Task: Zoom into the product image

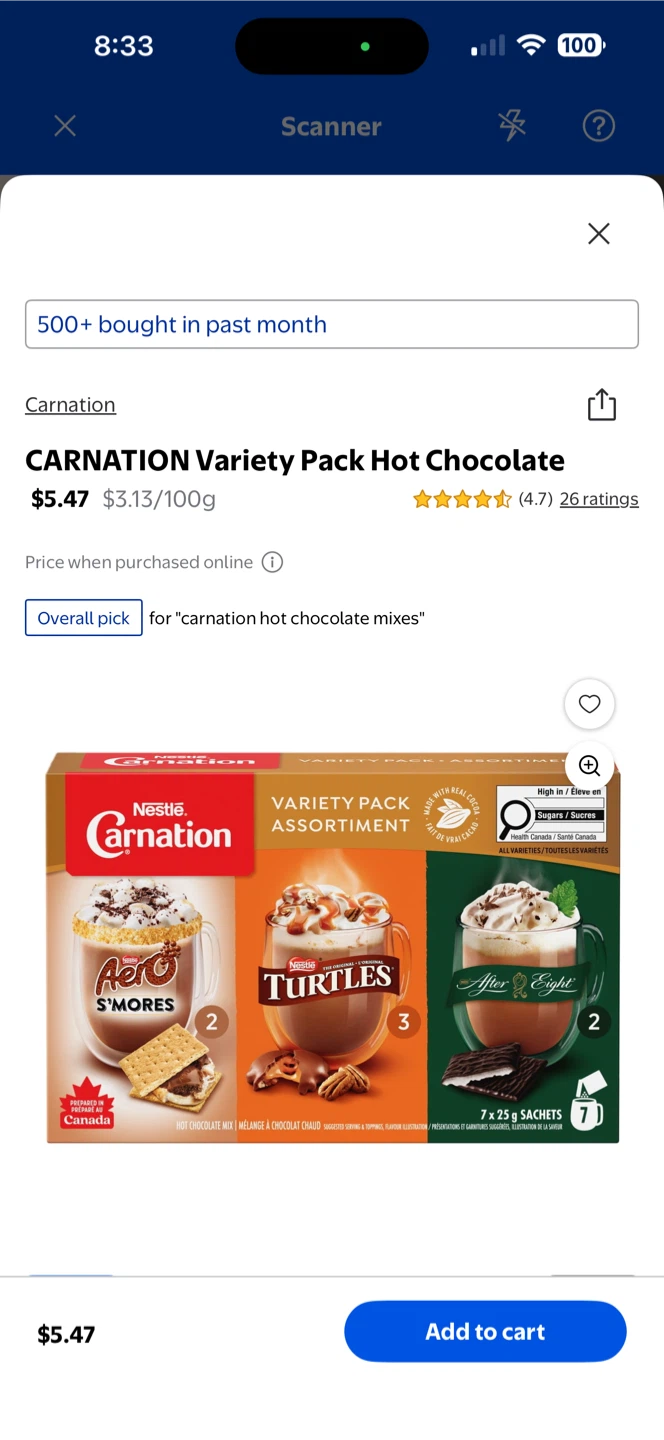Action: coord(589,766)
